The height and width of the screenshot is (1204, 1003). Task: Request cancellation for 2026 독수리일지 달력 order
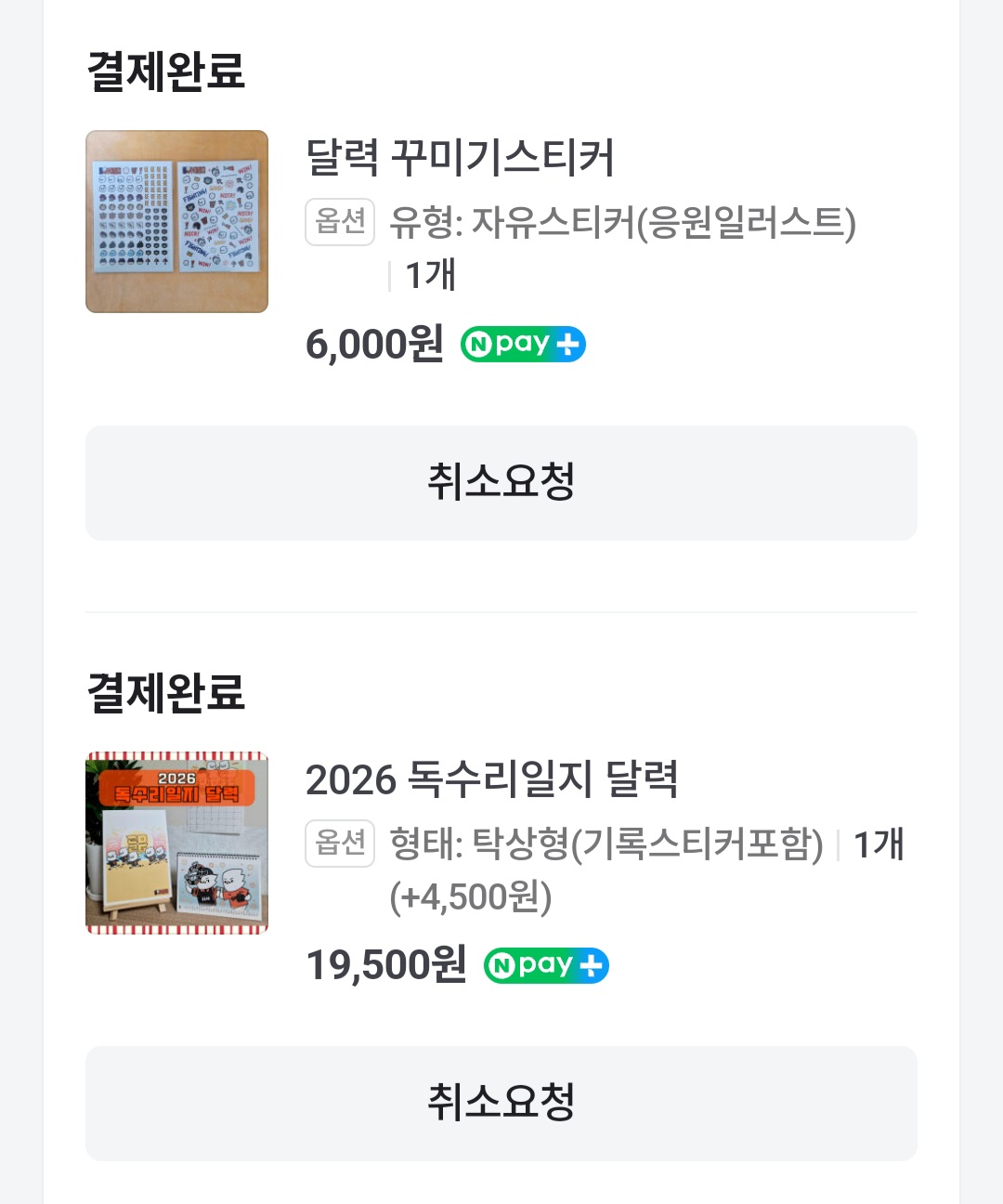point(501,1103)
